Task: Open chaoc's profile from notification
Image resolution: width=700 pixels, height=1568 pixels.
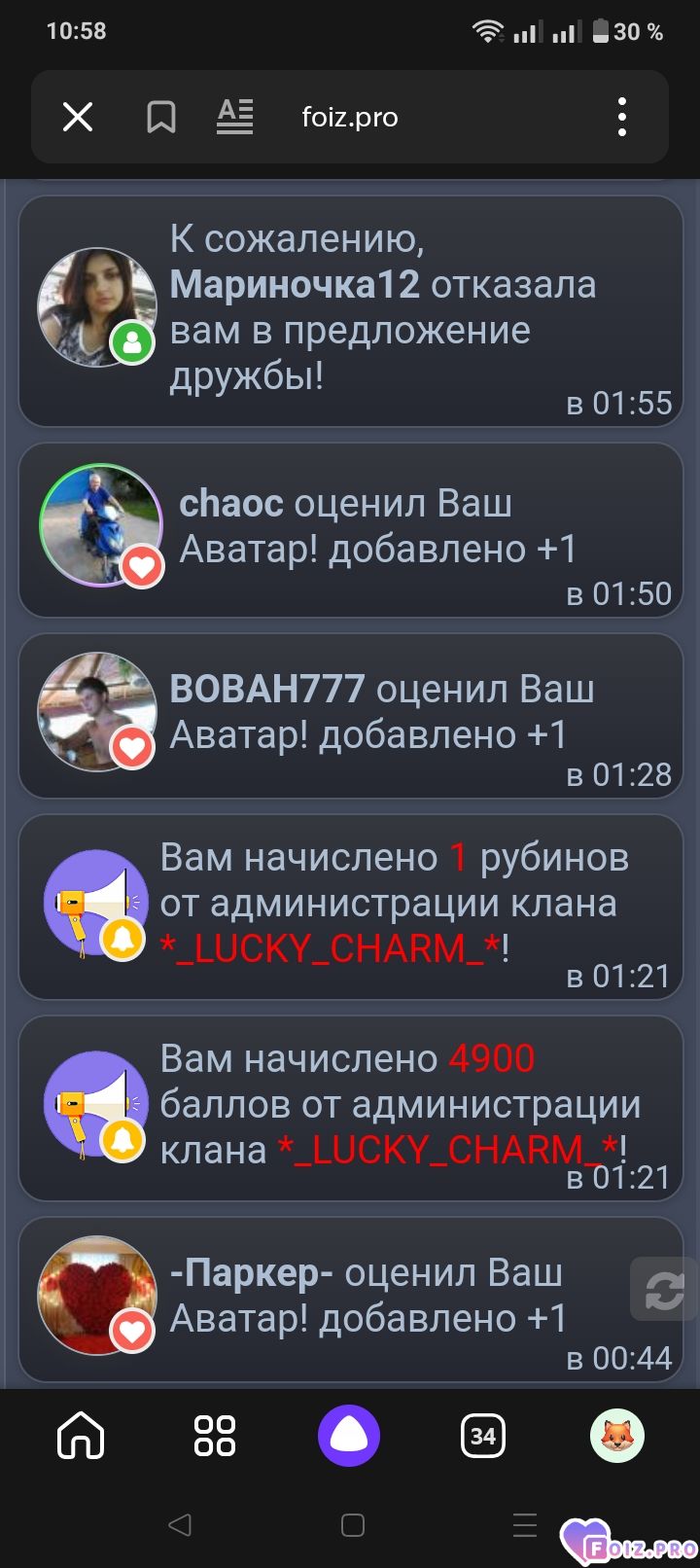Action: click(231, 504)
